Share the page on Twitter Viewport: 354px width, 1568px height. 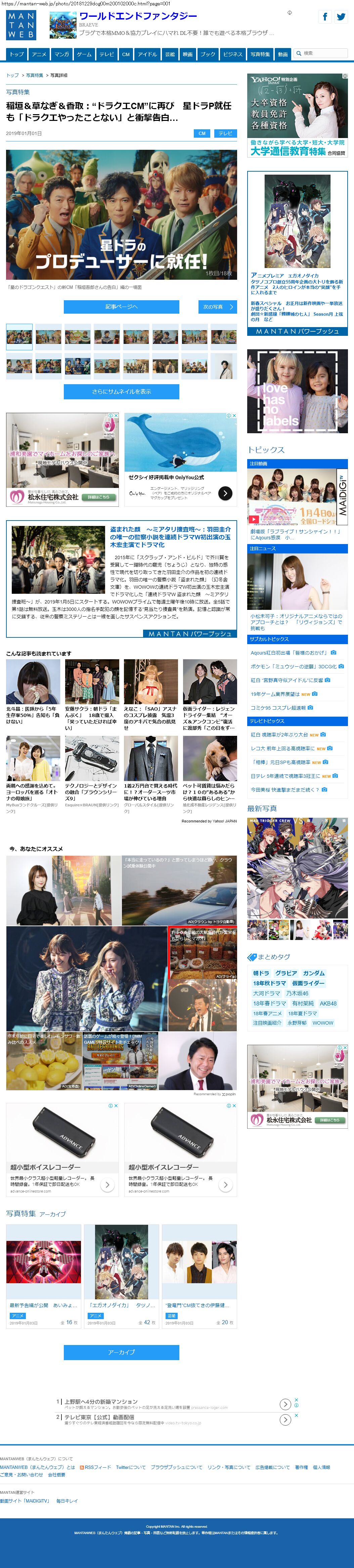pyautogui.click(x=341, y=17)
